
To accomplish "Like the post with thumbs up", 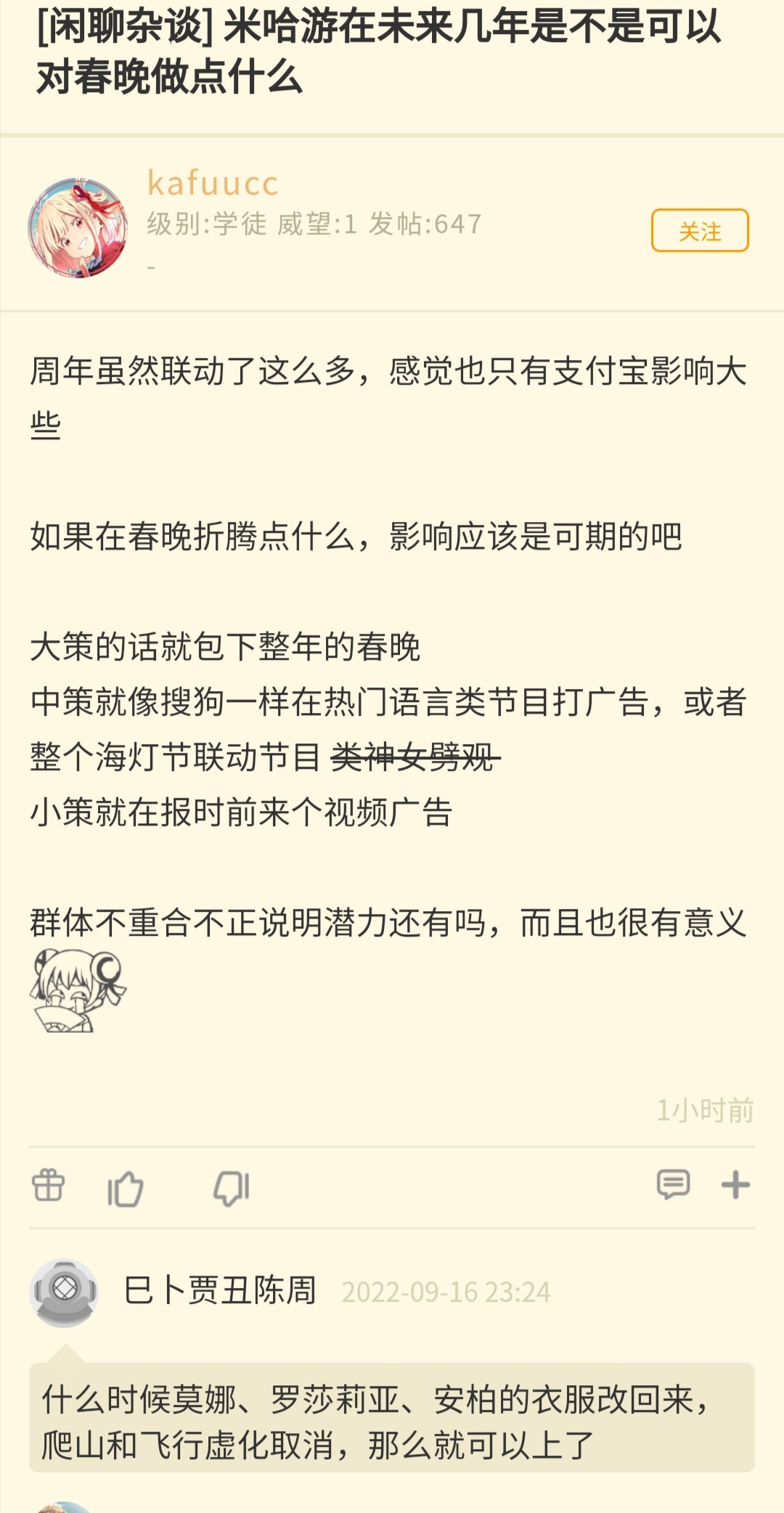I will 125,1188.
